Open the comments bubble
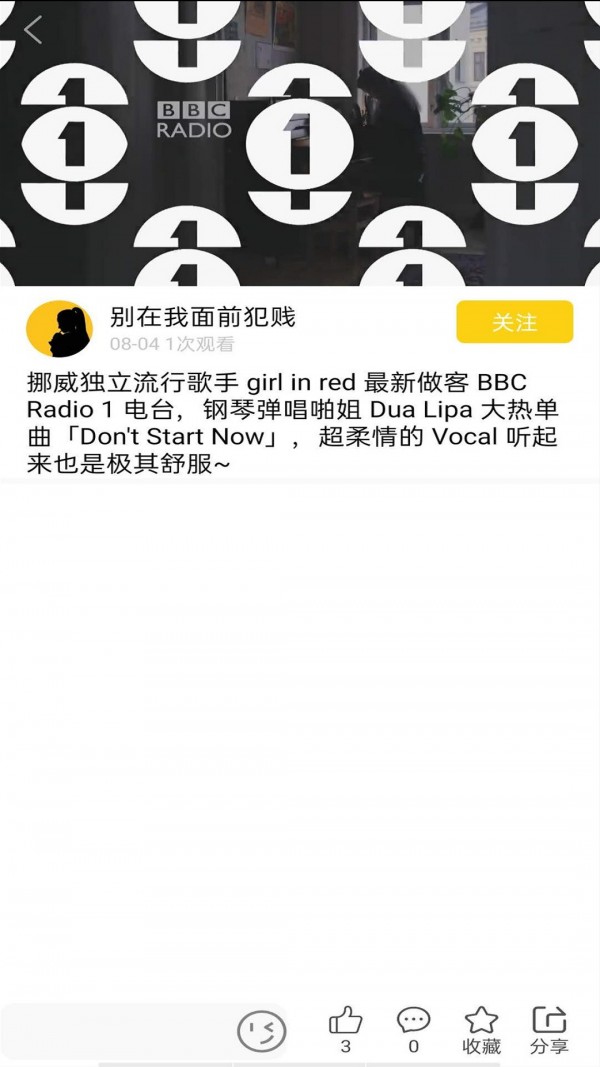The image size is (600, 1067). pyautogui.click(x=413, y=1021)
